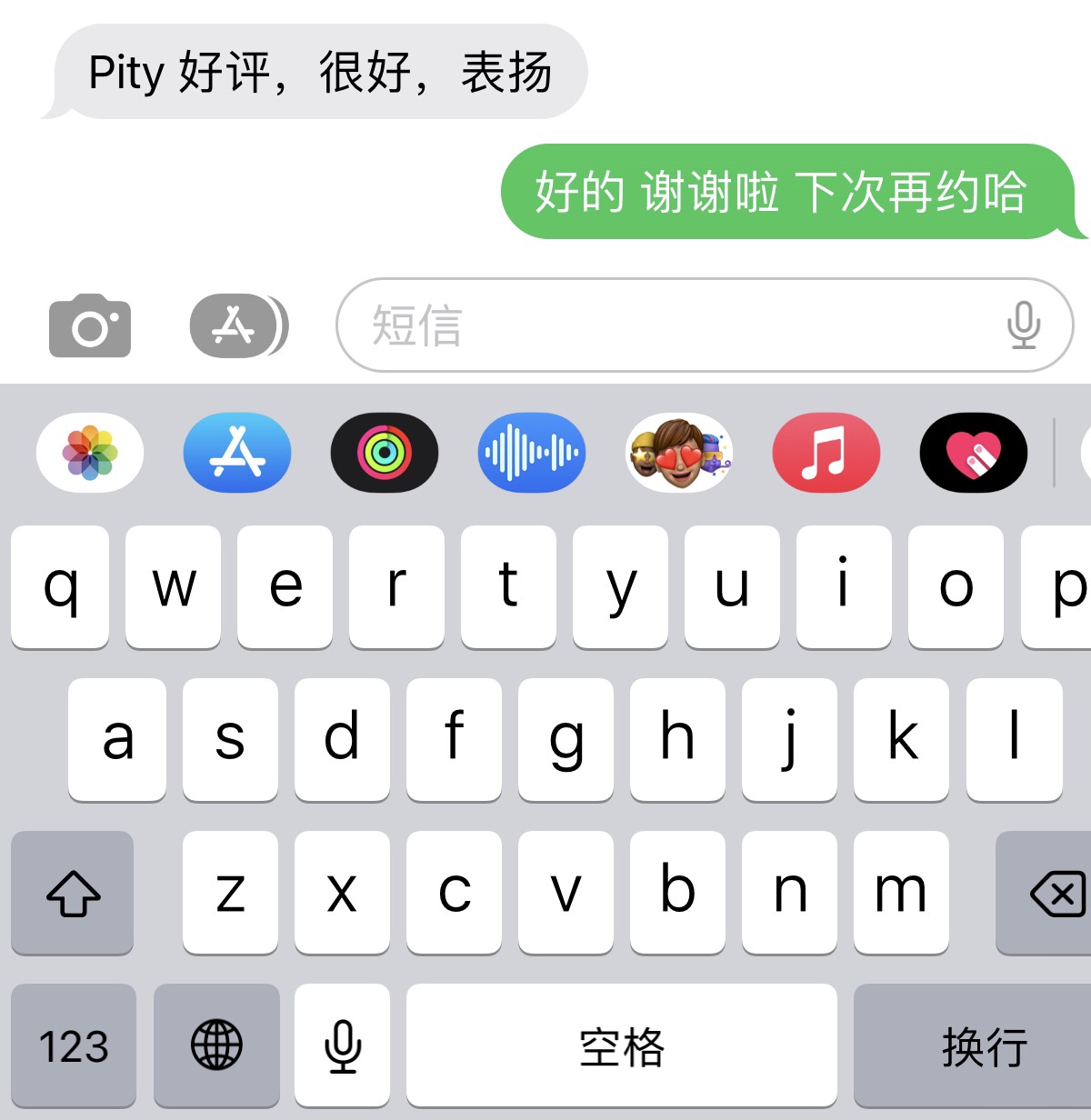
Task: Switch keyboard language with the globe key
Action: 216,1045
